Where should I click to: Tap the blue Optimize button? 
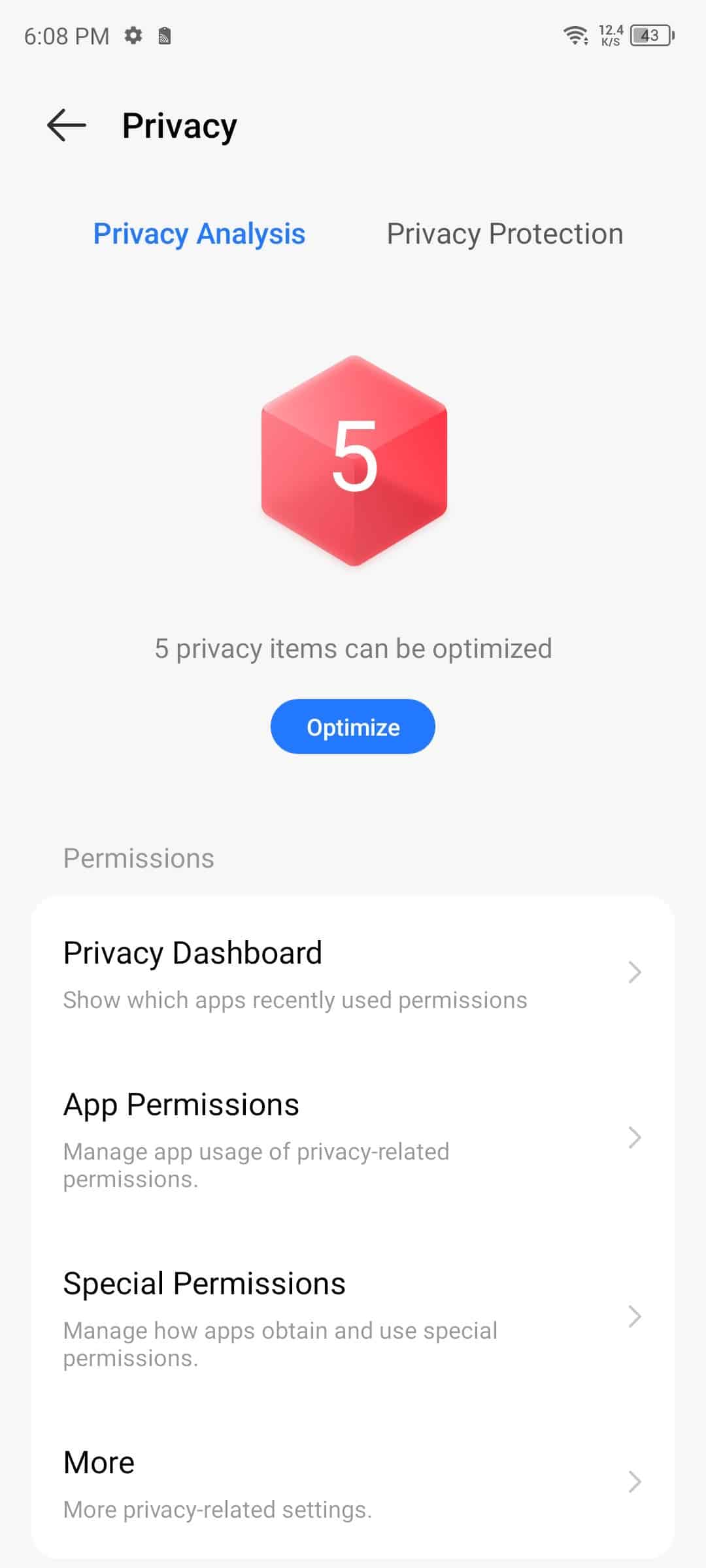click(x=353, y=727)
